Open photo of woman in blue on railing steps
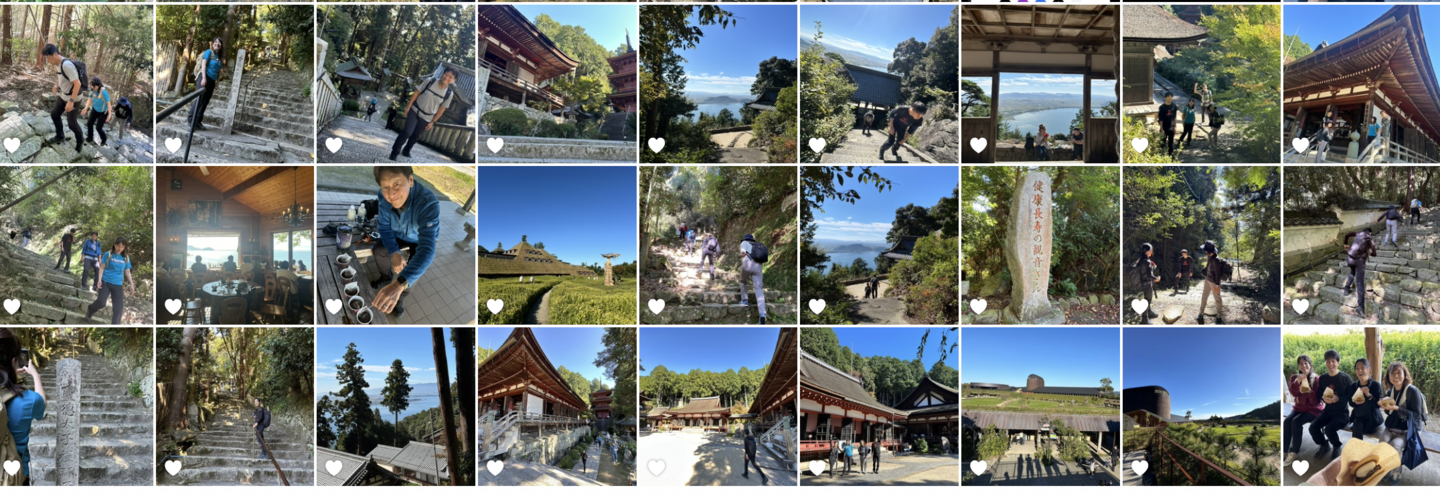The image size is (1440, 494). [234, 85]
